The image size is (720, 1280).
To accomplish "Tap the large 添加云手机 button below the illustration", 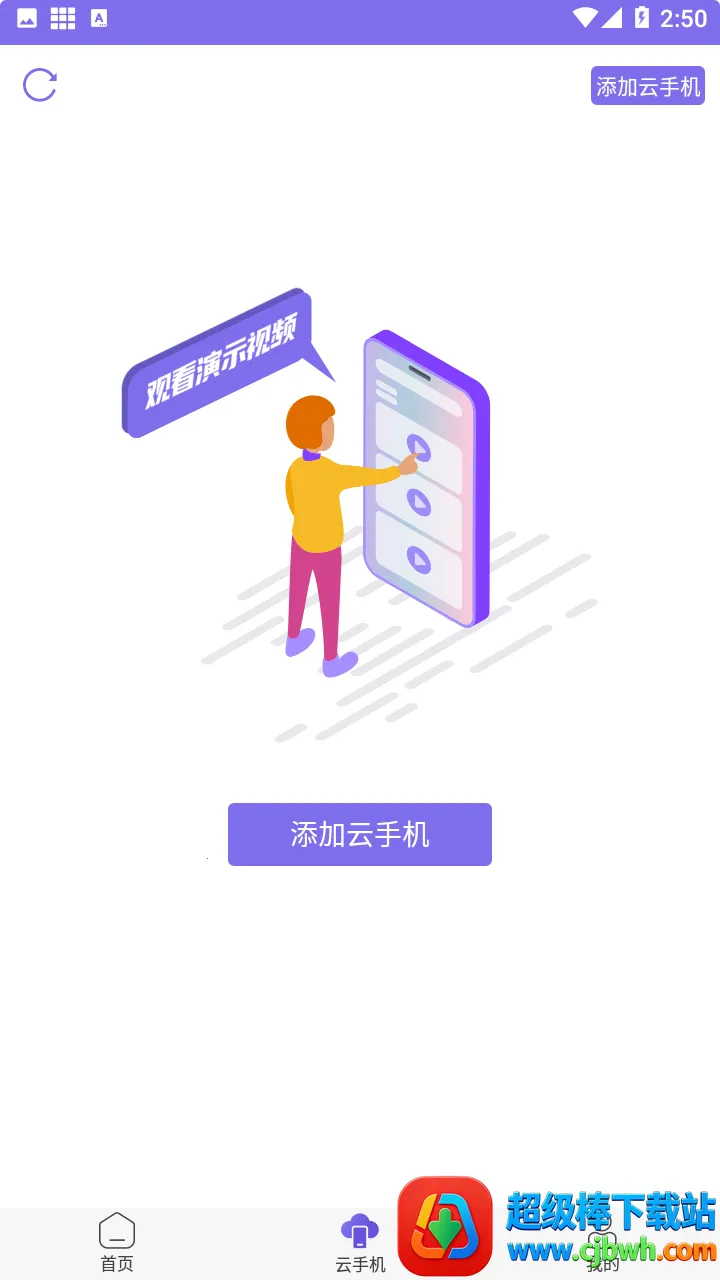I will click(360, 834).
